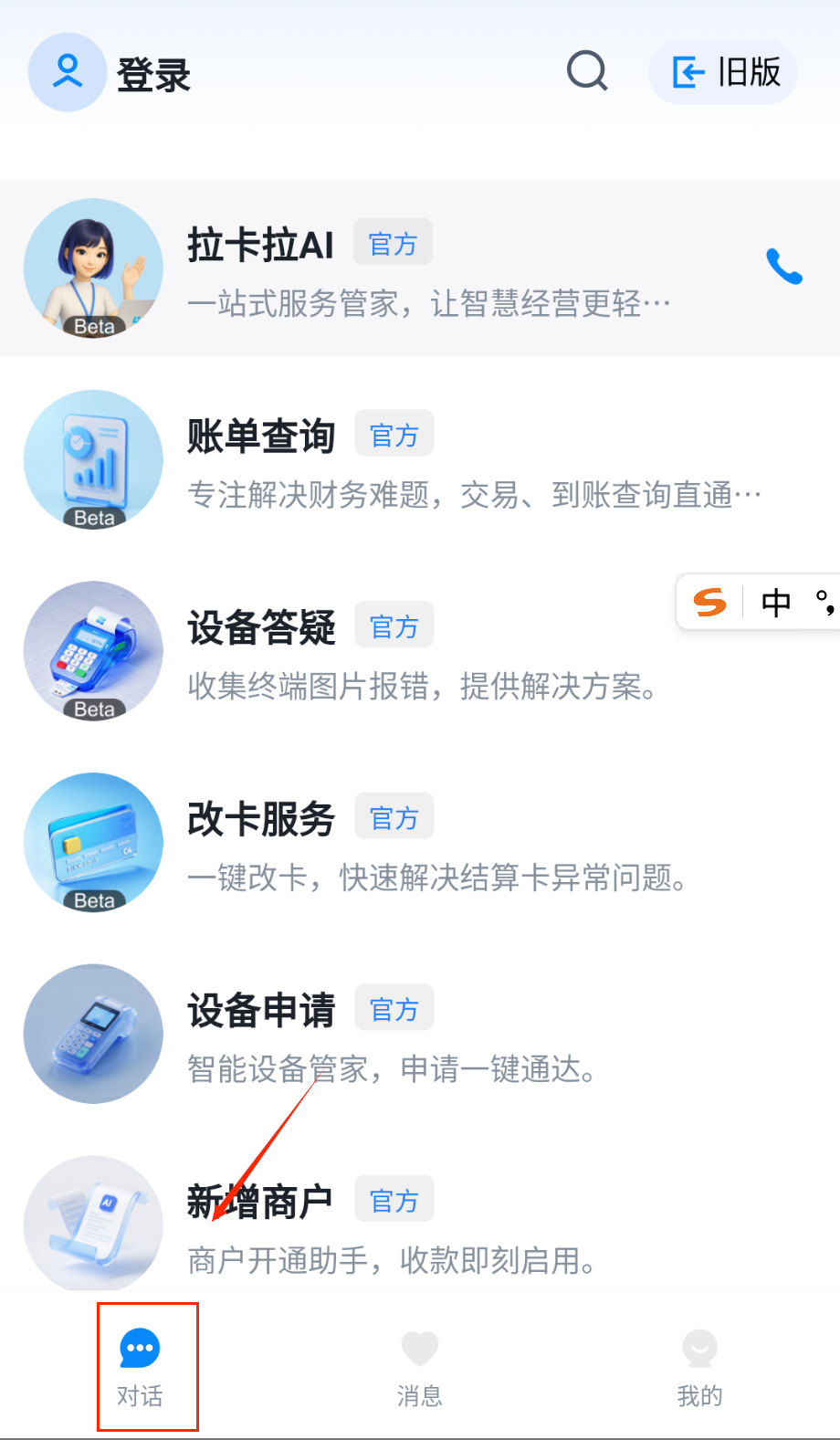Open search with the magnifier icon
The image size is (840, 1440).
587,71
